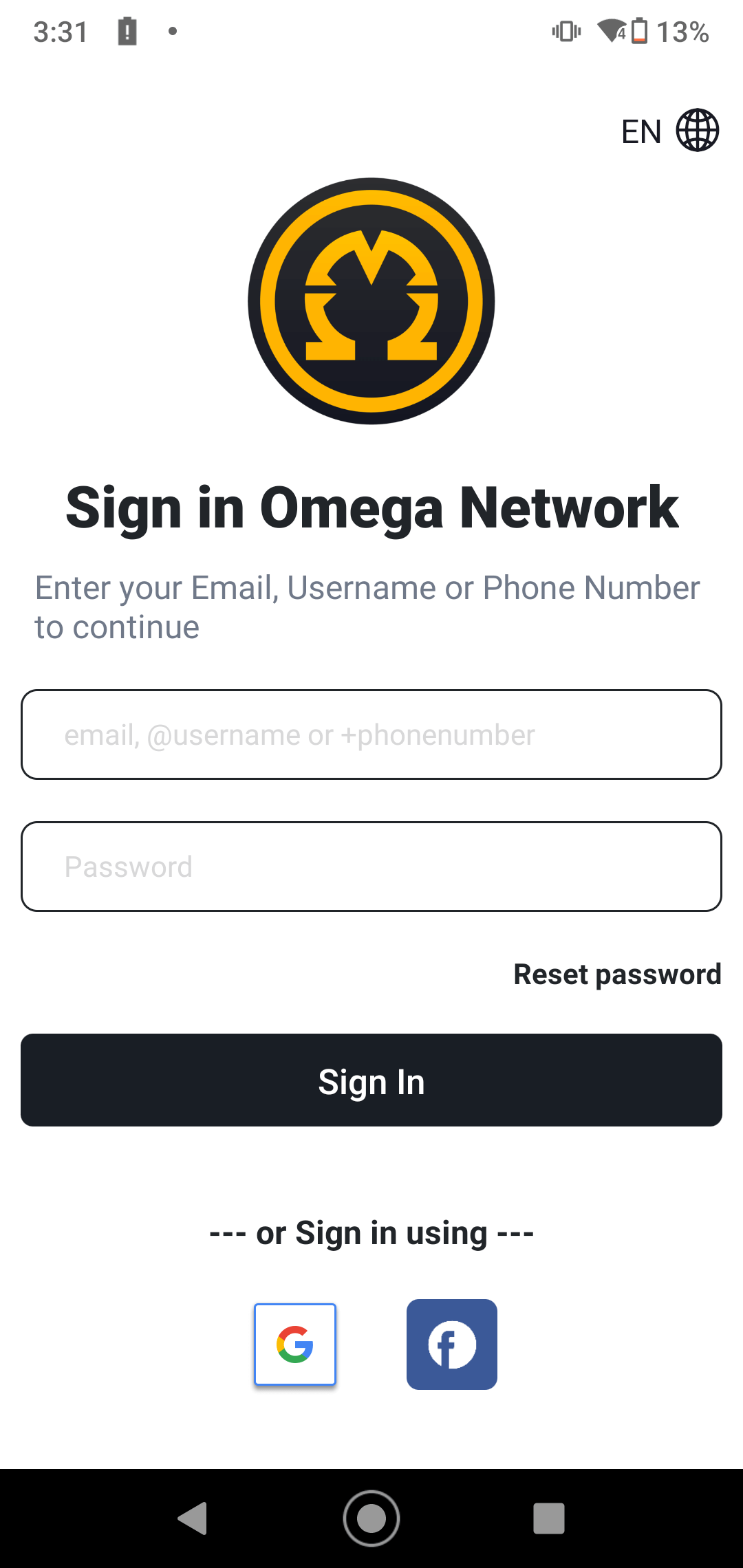The image size is (743, 1568).
Task: Open the Reset password link
Action: click(x=617, y=974)
